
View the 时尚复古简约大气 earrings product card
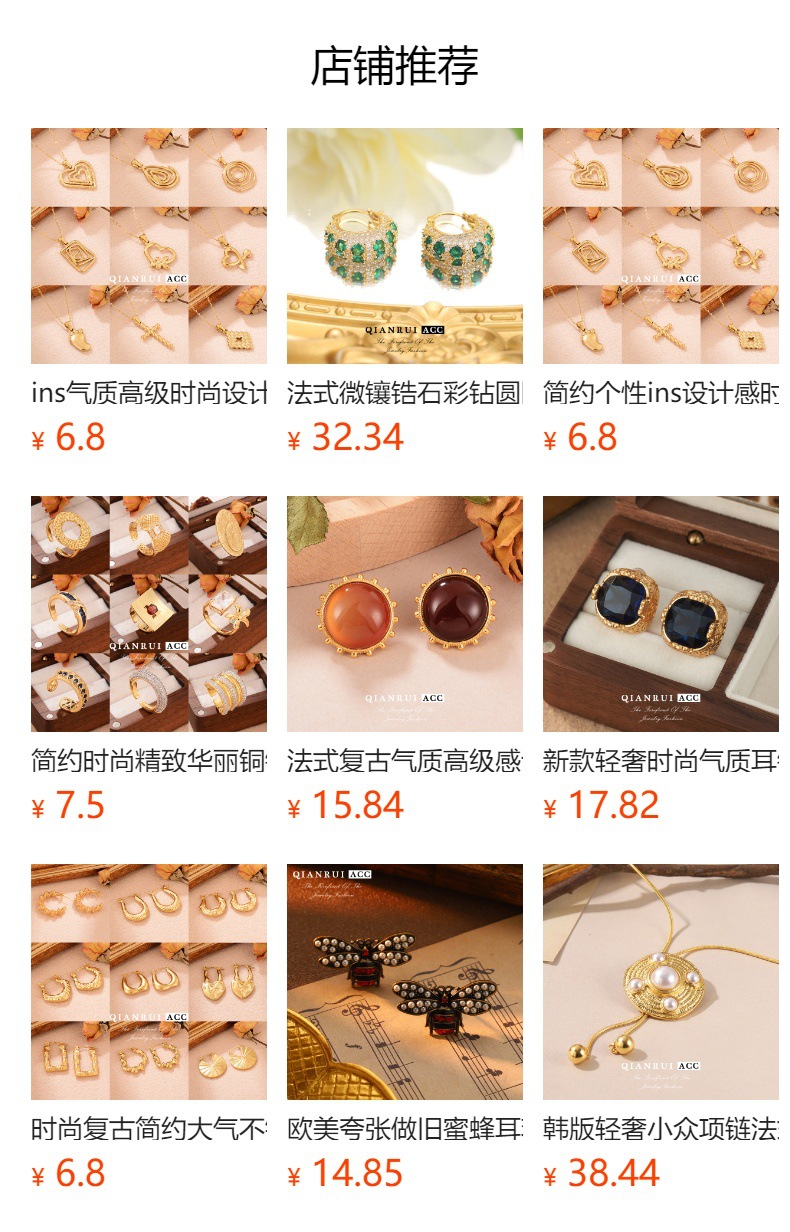pos(149,1029)
